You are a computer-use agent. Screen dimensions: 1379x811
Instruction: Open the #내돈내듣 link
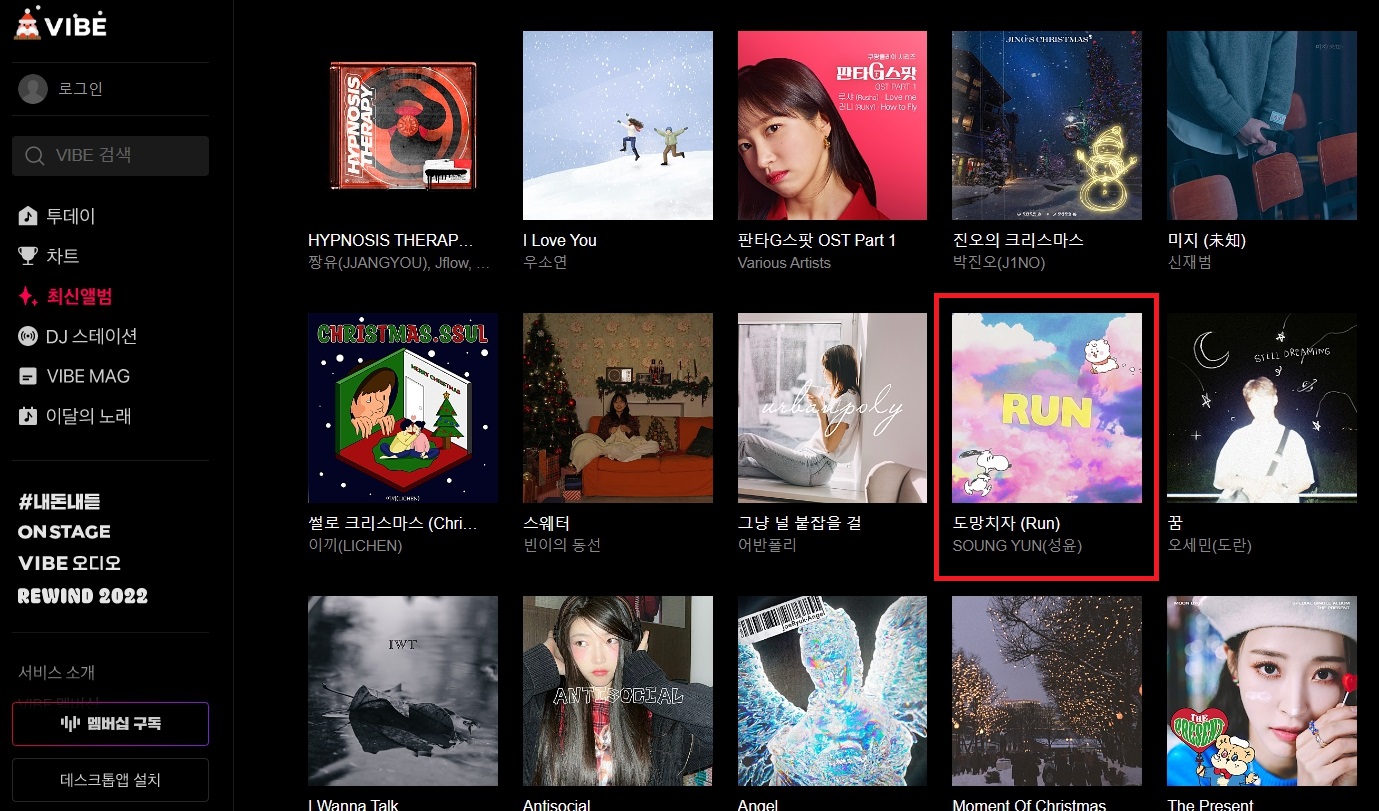click(x=59, y=502)
